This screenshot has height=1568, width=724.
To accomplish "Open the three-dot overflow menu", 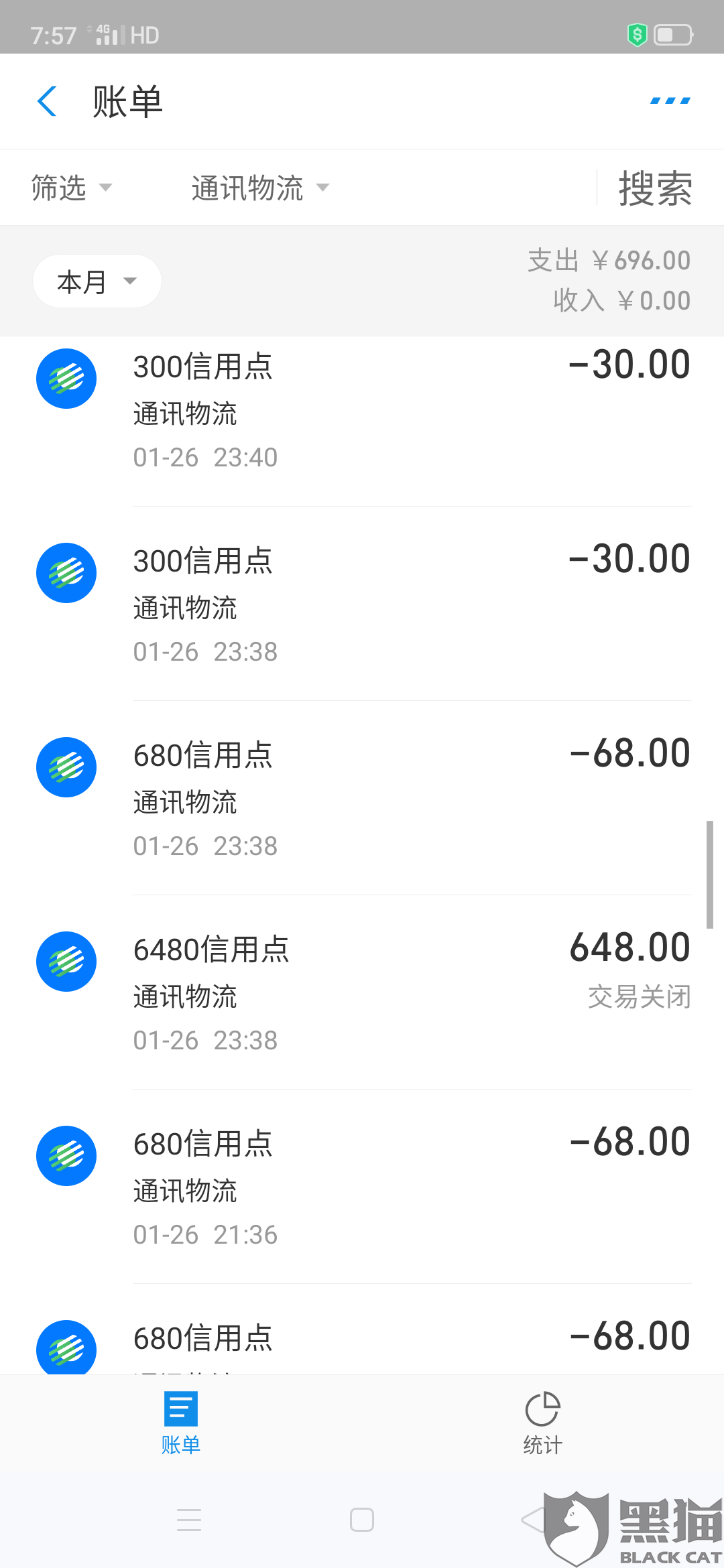I will 670,101.
